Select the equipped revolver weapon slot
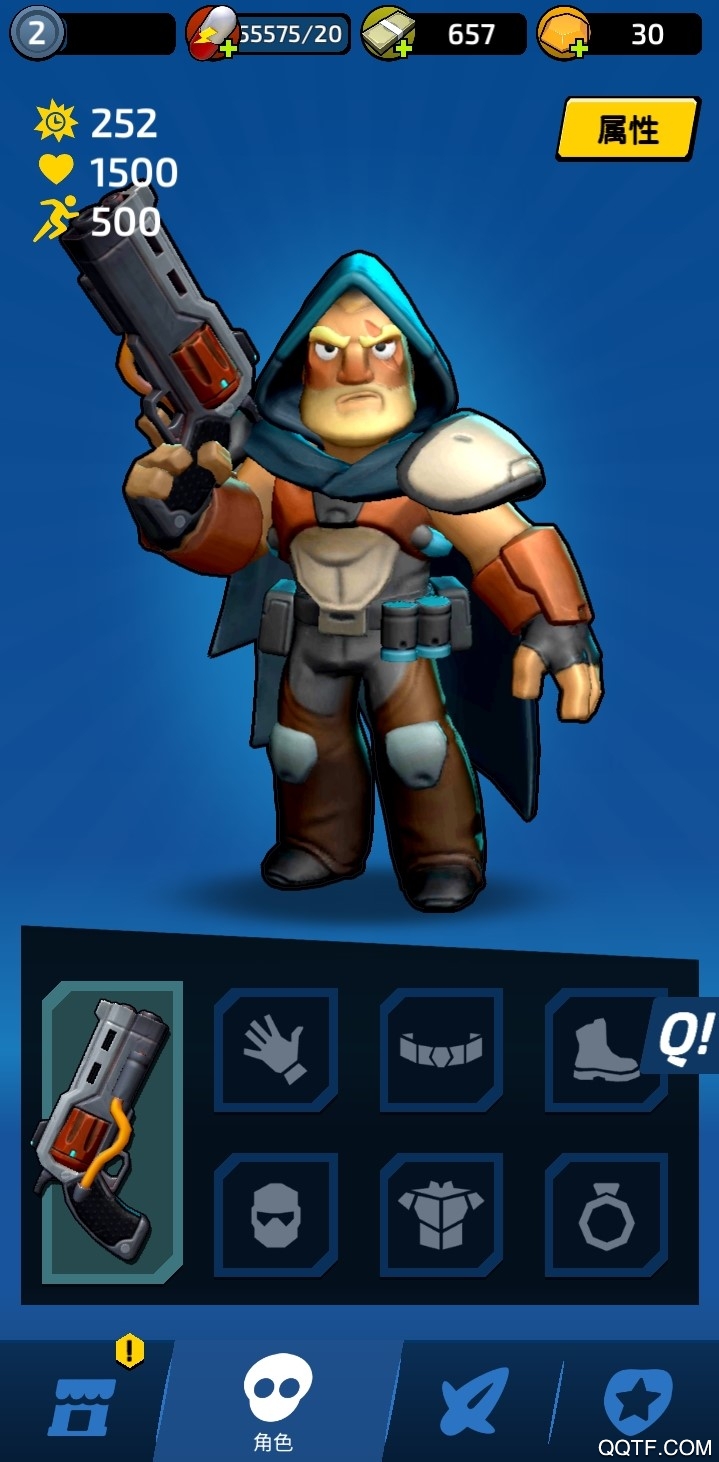719x1462 pixels. 112,1131
